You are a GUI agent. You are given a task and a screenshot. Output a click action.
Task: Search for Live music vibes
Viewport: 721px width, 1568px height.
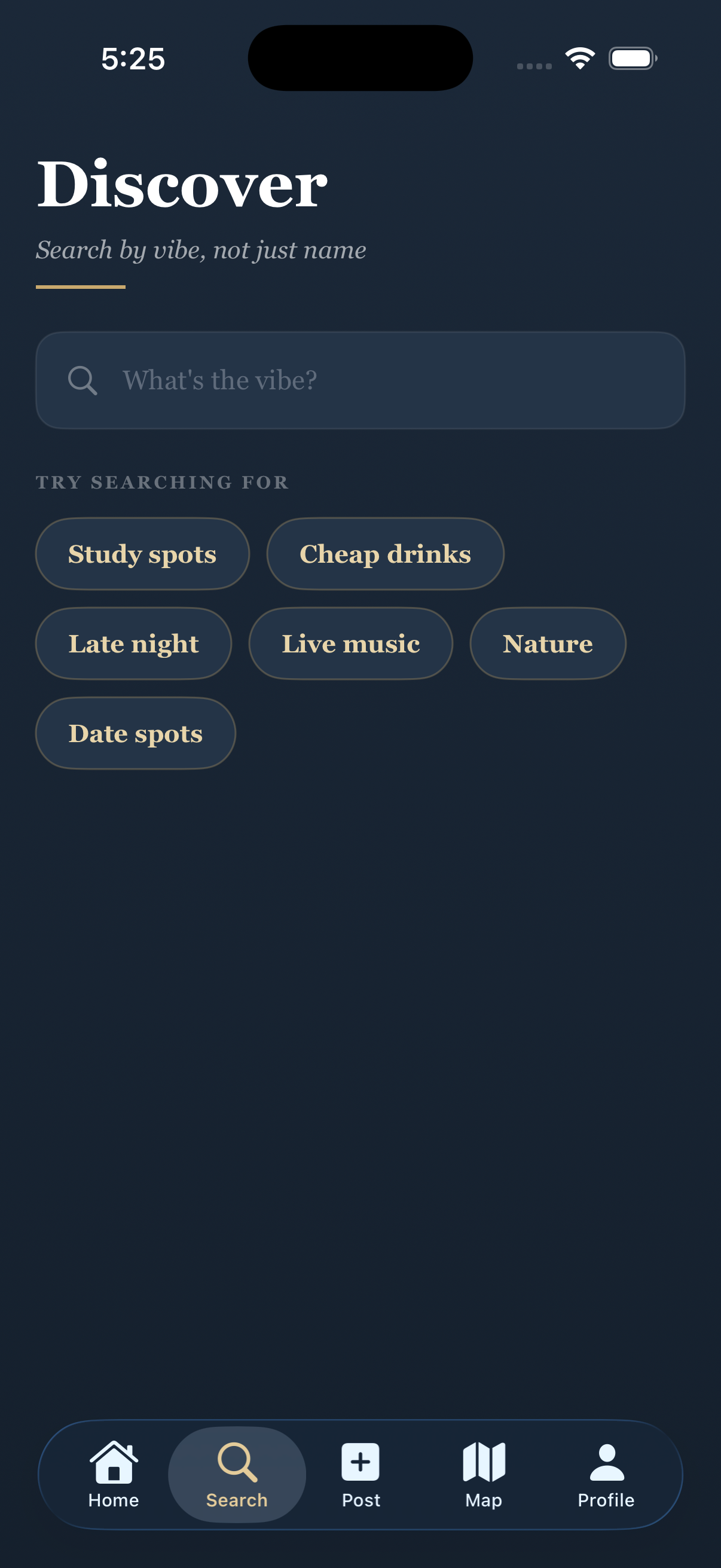pyautogui.click(x=350, y=643)
